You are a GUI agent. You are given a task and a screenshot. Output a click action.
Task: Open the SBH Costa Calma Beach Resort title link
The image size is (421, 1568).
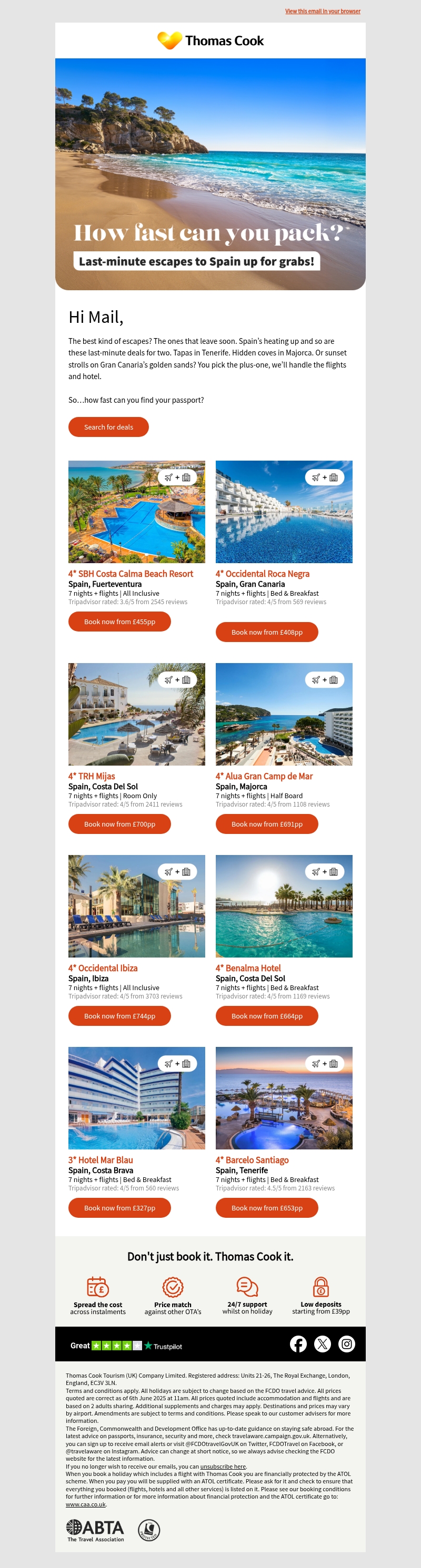[x=131, y=573]
